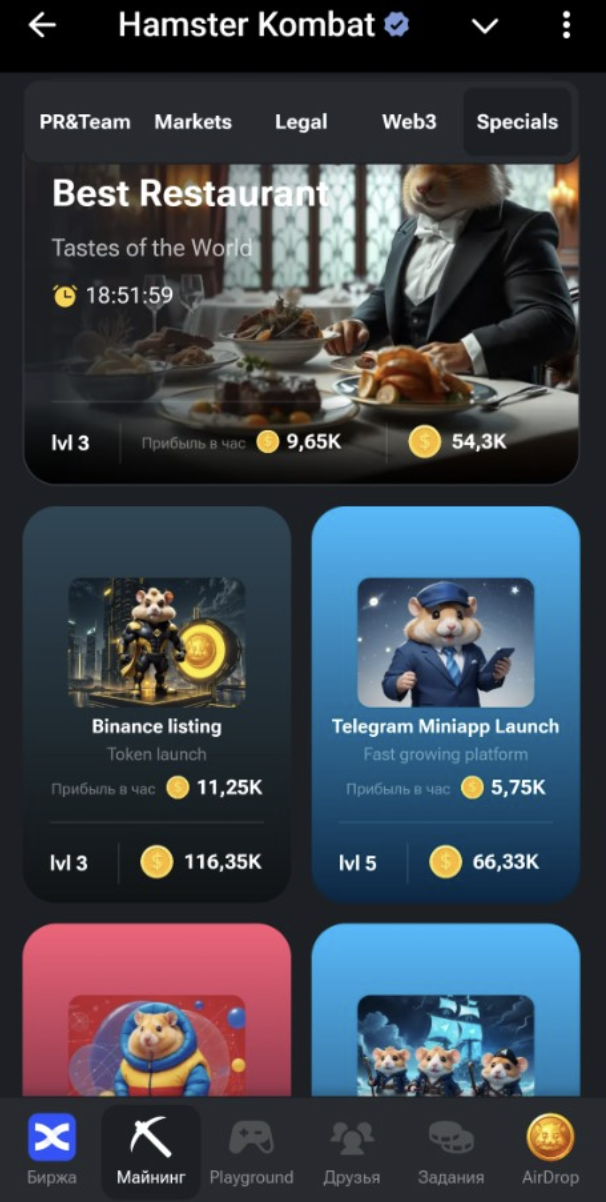Go to the Биржа tab
The image size is (606, 1202).
click(x=52, y=1150)
